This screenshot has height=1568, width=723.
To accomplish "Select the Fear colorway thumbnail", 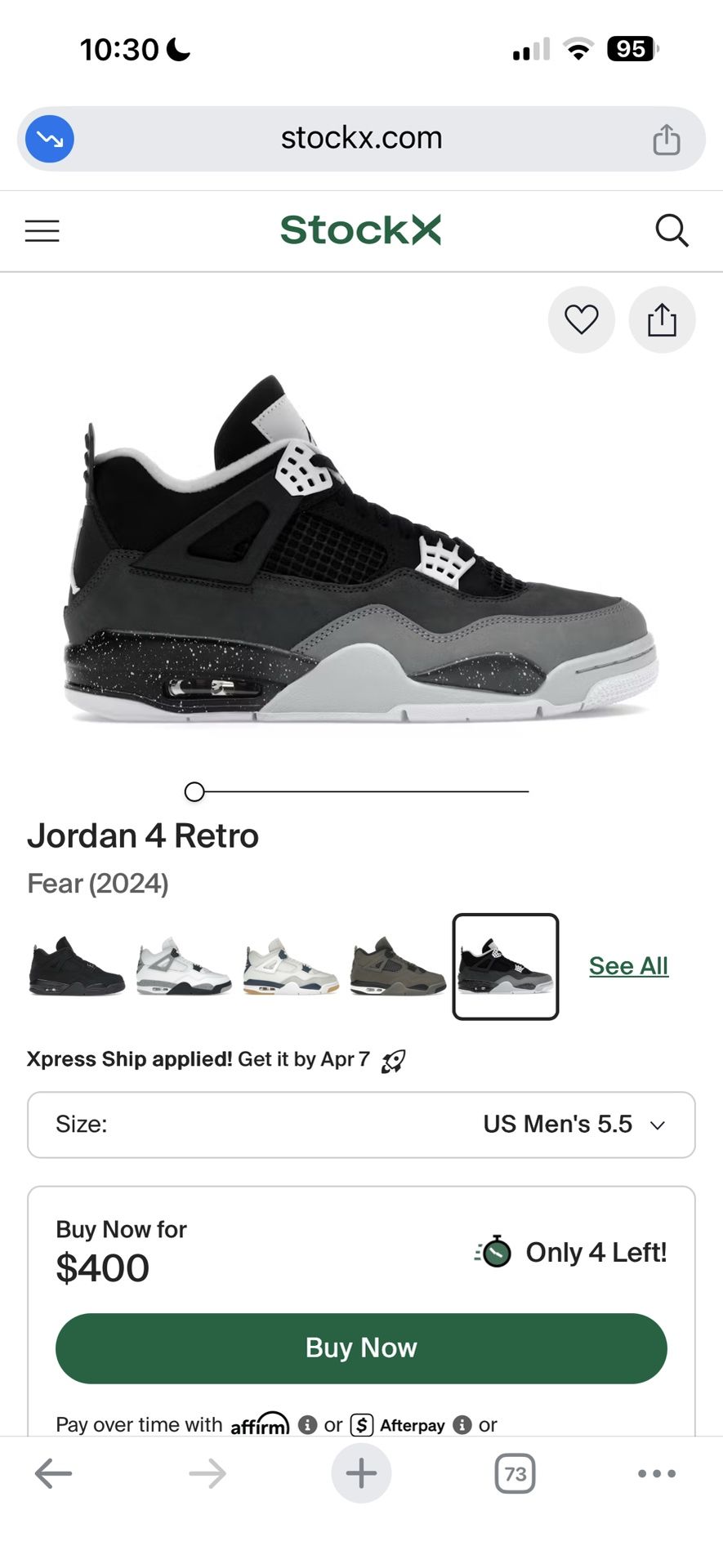I will point(506,967).
